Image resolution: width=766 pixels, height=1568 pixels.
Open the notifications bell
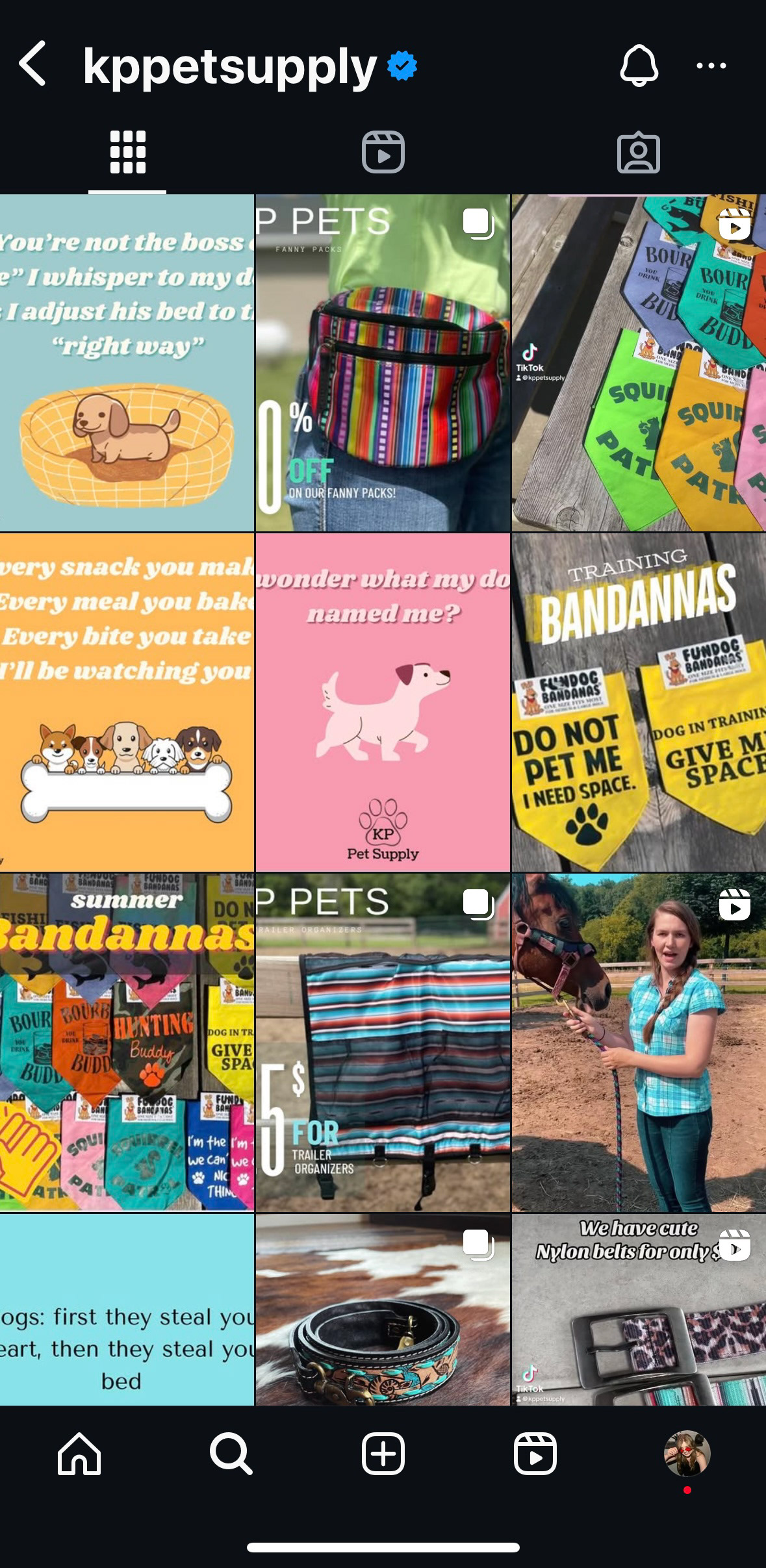[x=639, y=65]
